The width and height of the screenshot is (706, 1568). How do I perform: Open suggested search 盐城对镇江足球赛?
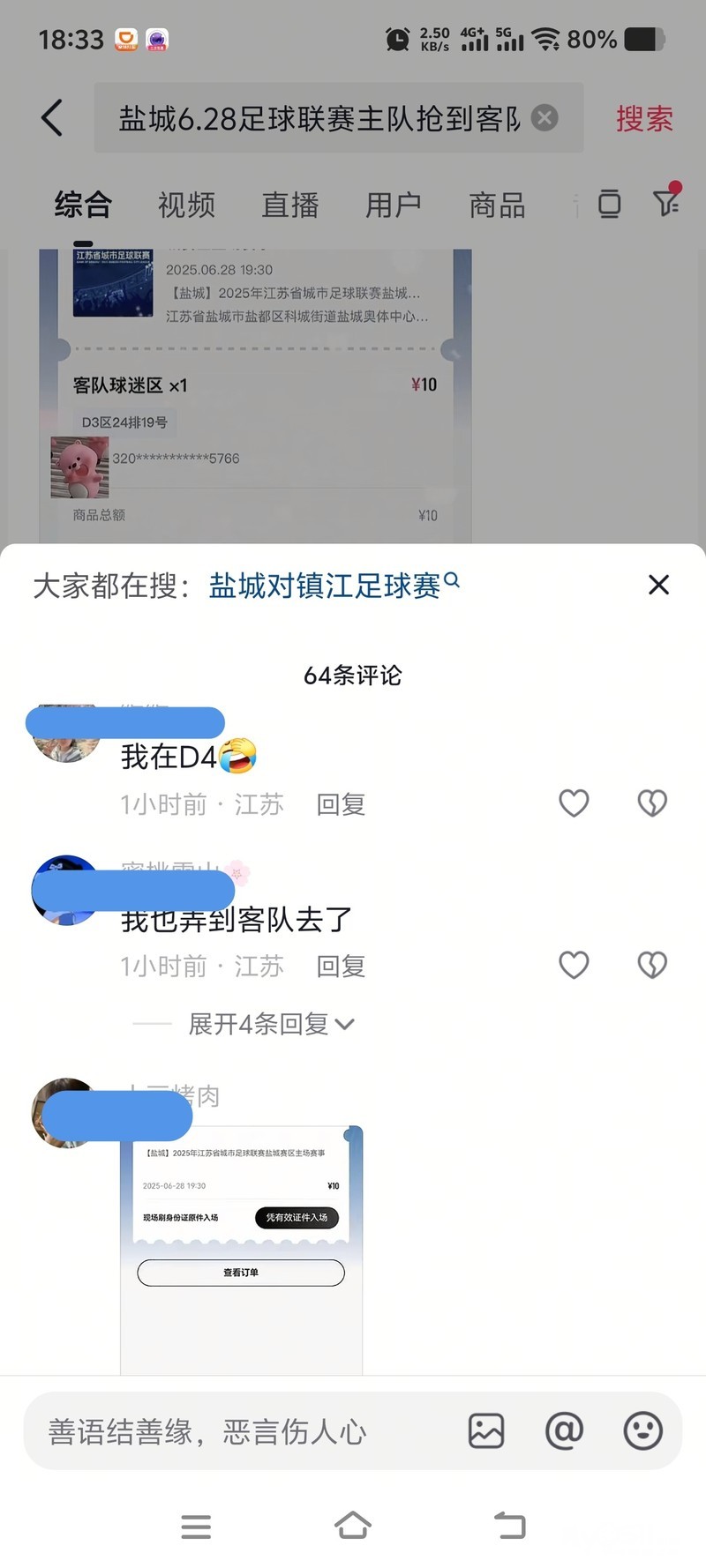click(334, 586)
